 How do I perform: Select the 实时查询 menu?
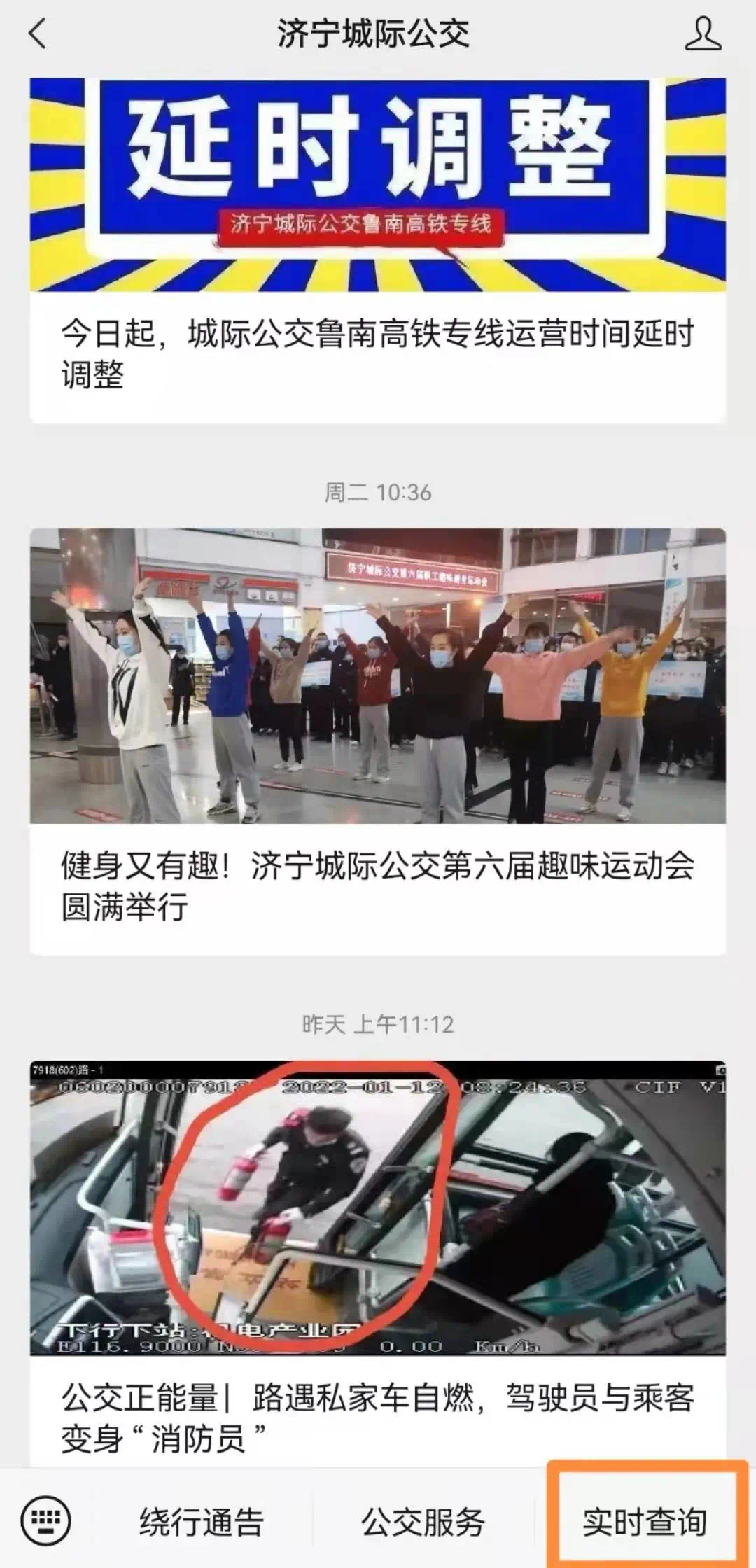pyautogui.click(x=645, y=1522)
